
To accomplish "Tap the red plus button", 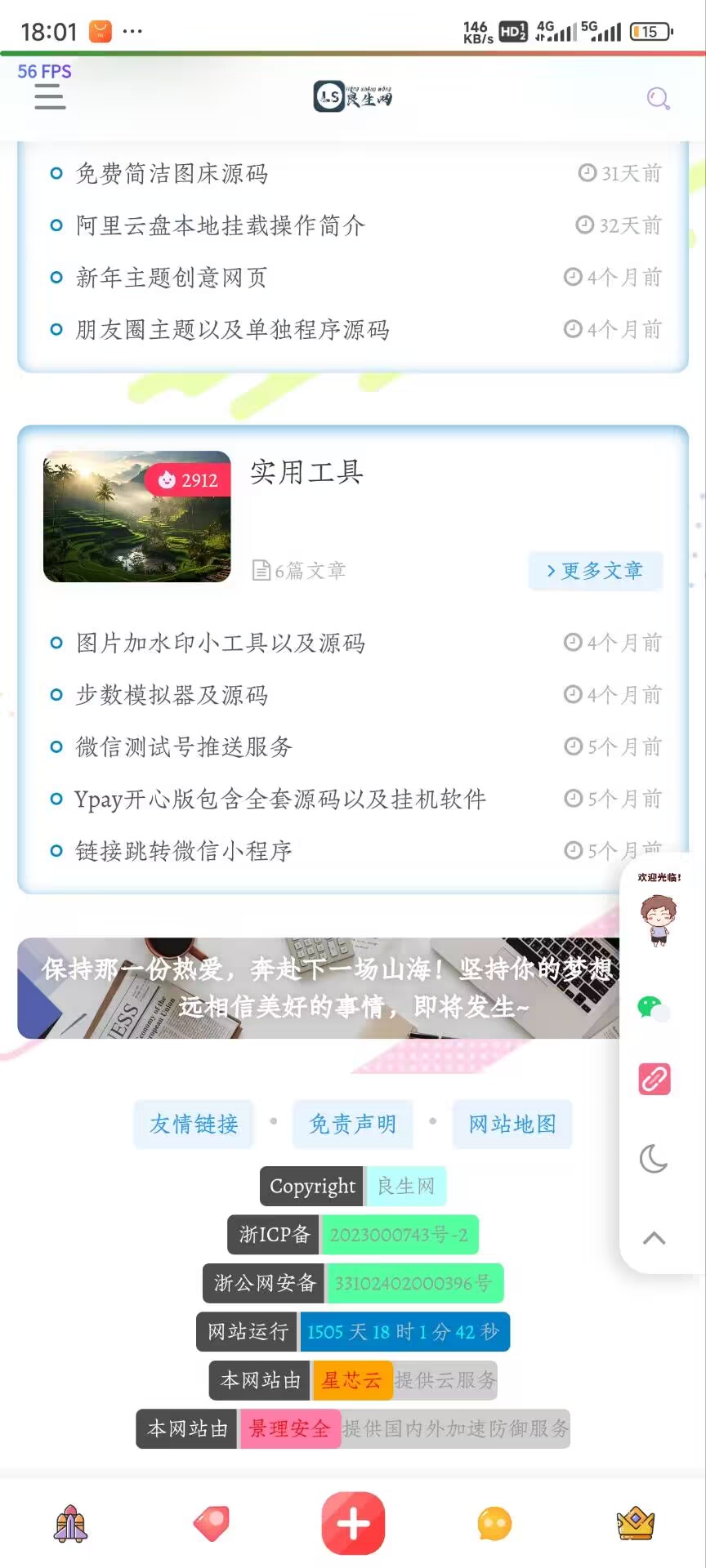I will pos(353,1523).
